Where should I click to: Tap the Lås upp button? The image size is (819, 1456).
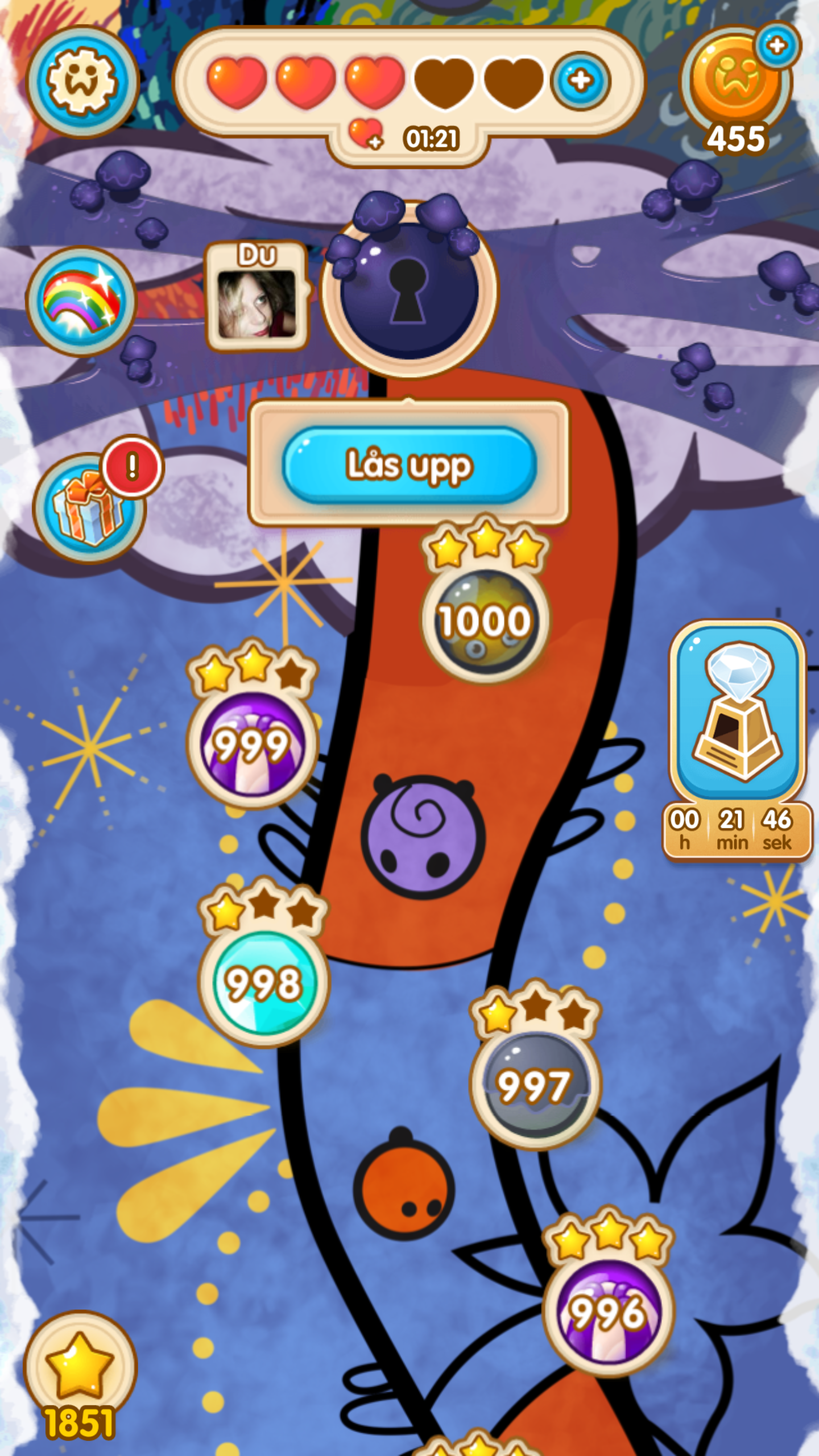click(x=409, y=465)
